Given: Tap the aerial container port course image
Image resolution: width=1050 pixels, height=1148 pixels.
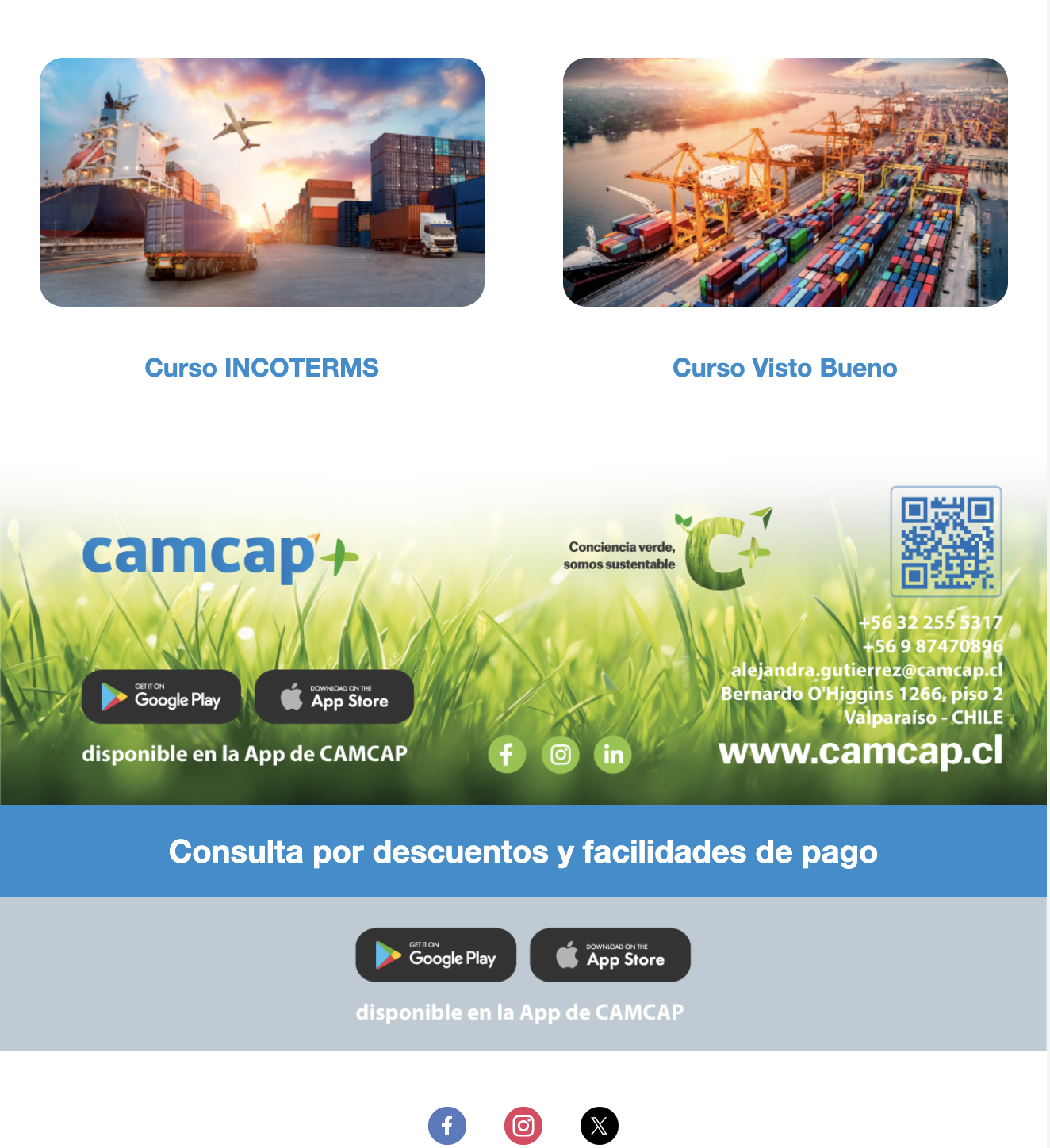Looking at the screenshot, I should coord(785,182).
